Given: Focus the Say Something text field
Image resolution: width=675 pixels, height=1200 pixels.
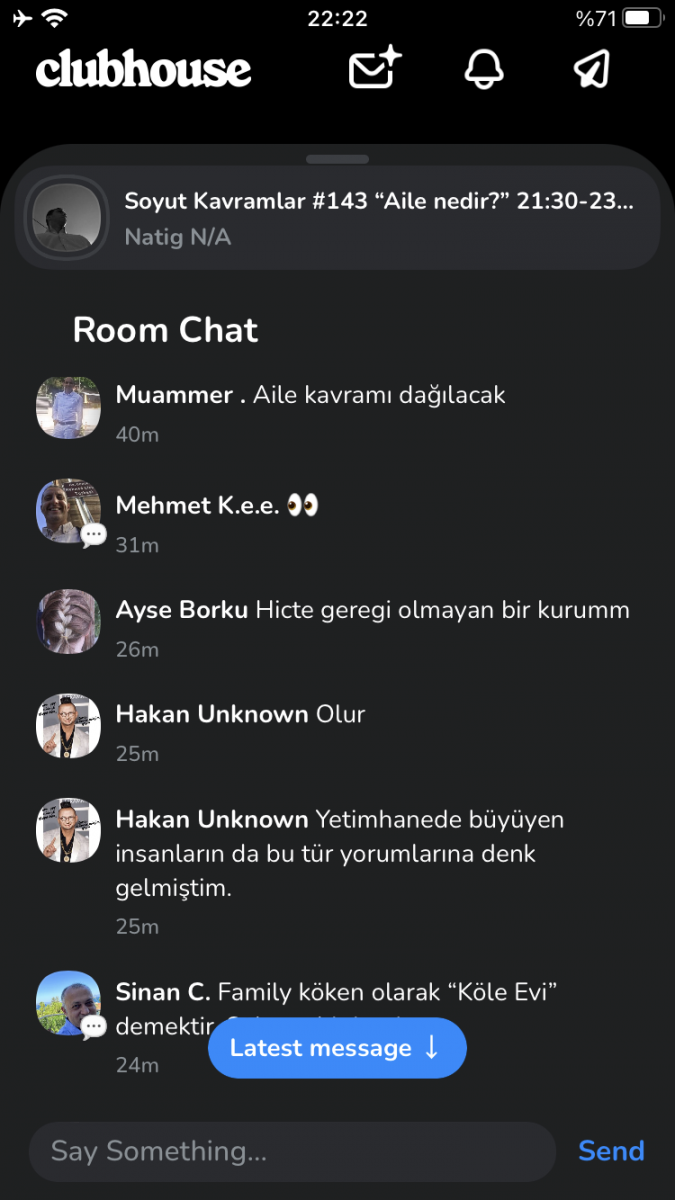Looking at the screenshot, I should [x=292, y=1151].
